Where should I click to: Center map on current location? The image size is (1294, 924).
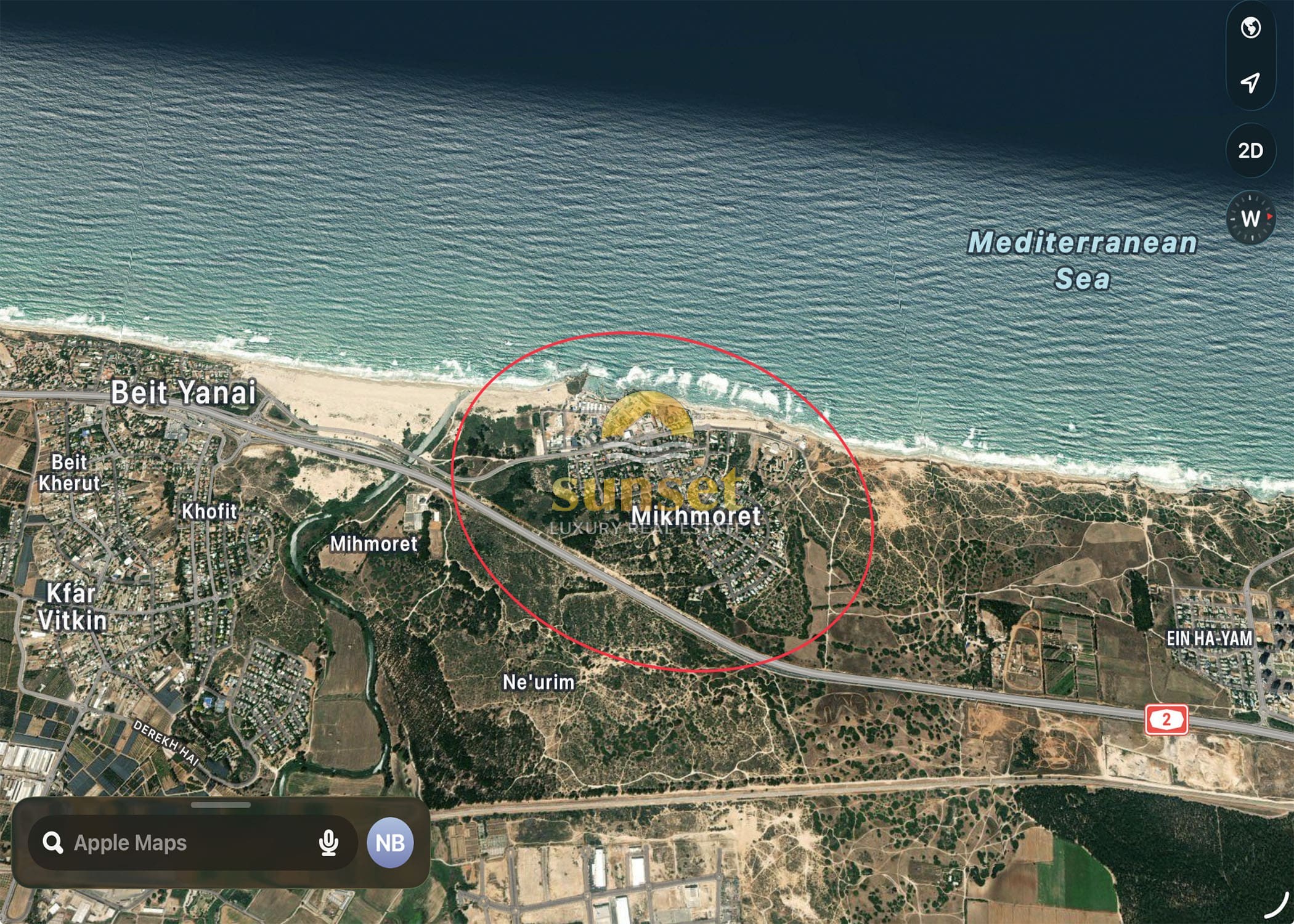(x=1250, y=83)
